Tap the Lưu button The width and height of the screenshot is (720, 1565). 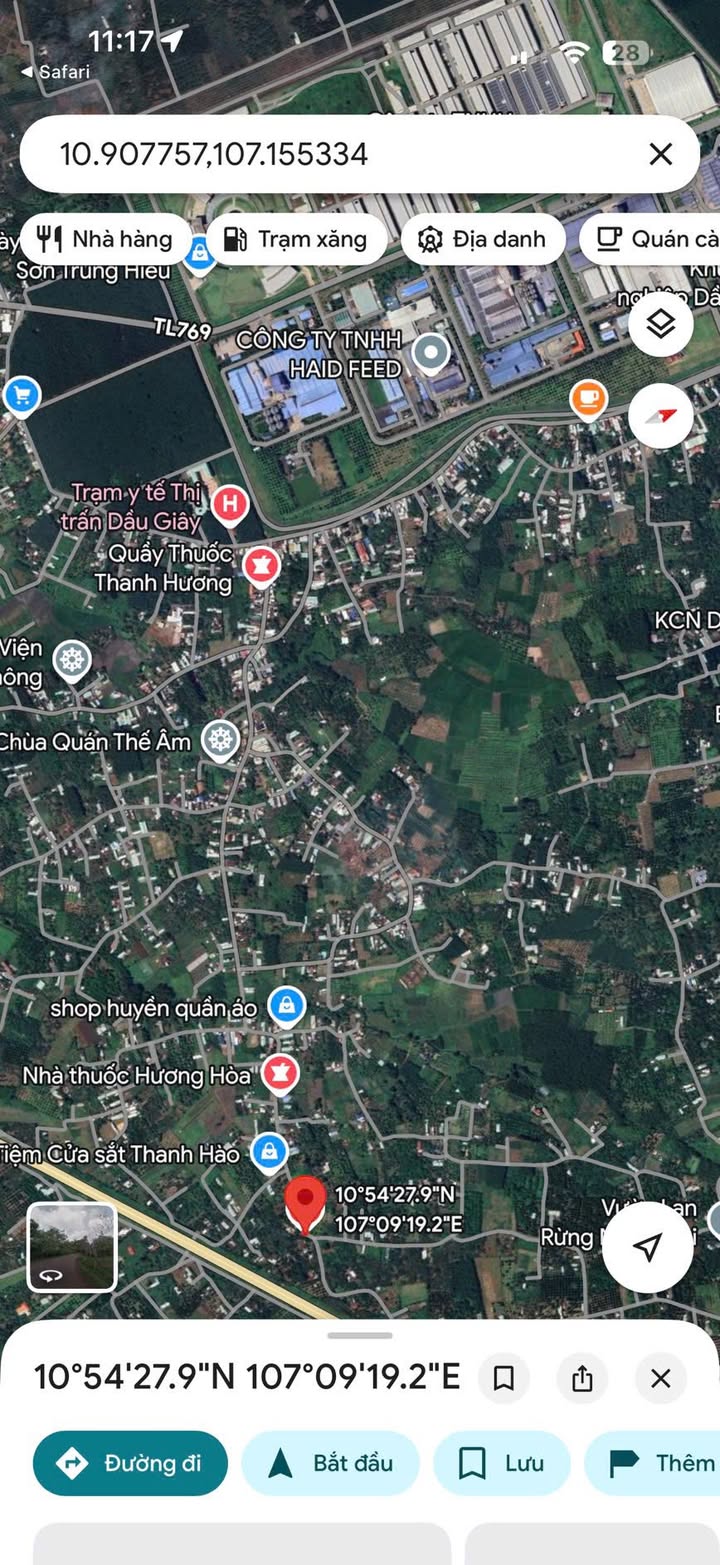tap(501, 1463)
